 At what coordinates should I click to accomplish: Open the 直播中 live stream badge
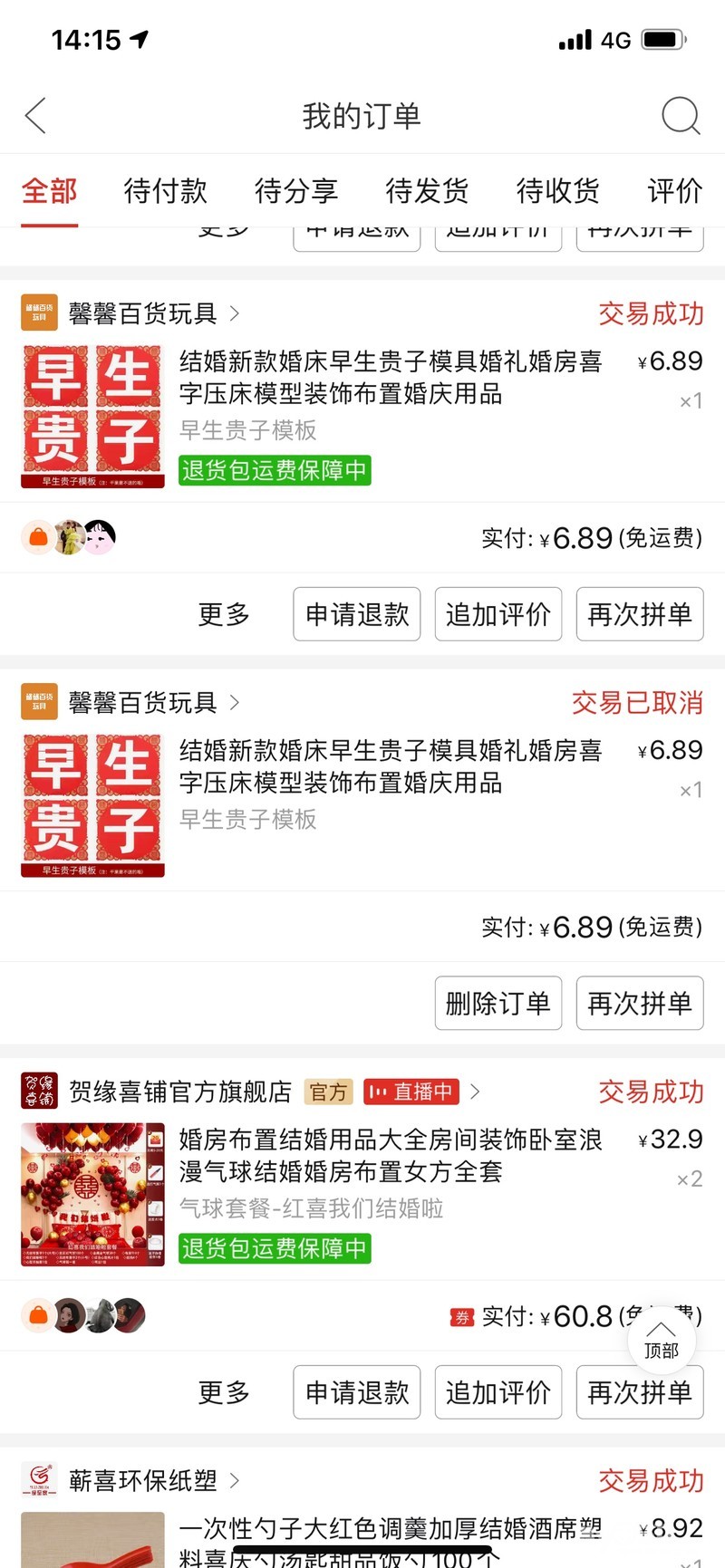pyautogui.click(x=411, y=1092)
